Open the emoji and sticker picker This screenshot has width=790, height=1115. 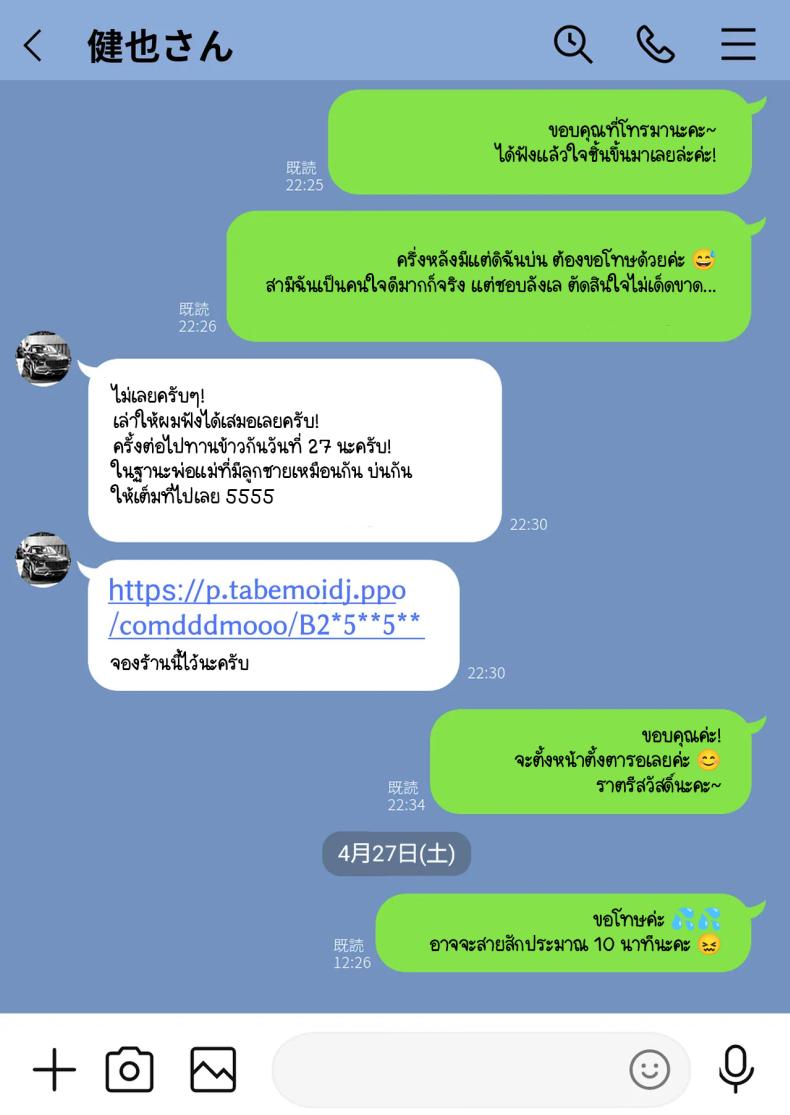click(649, 1069)
